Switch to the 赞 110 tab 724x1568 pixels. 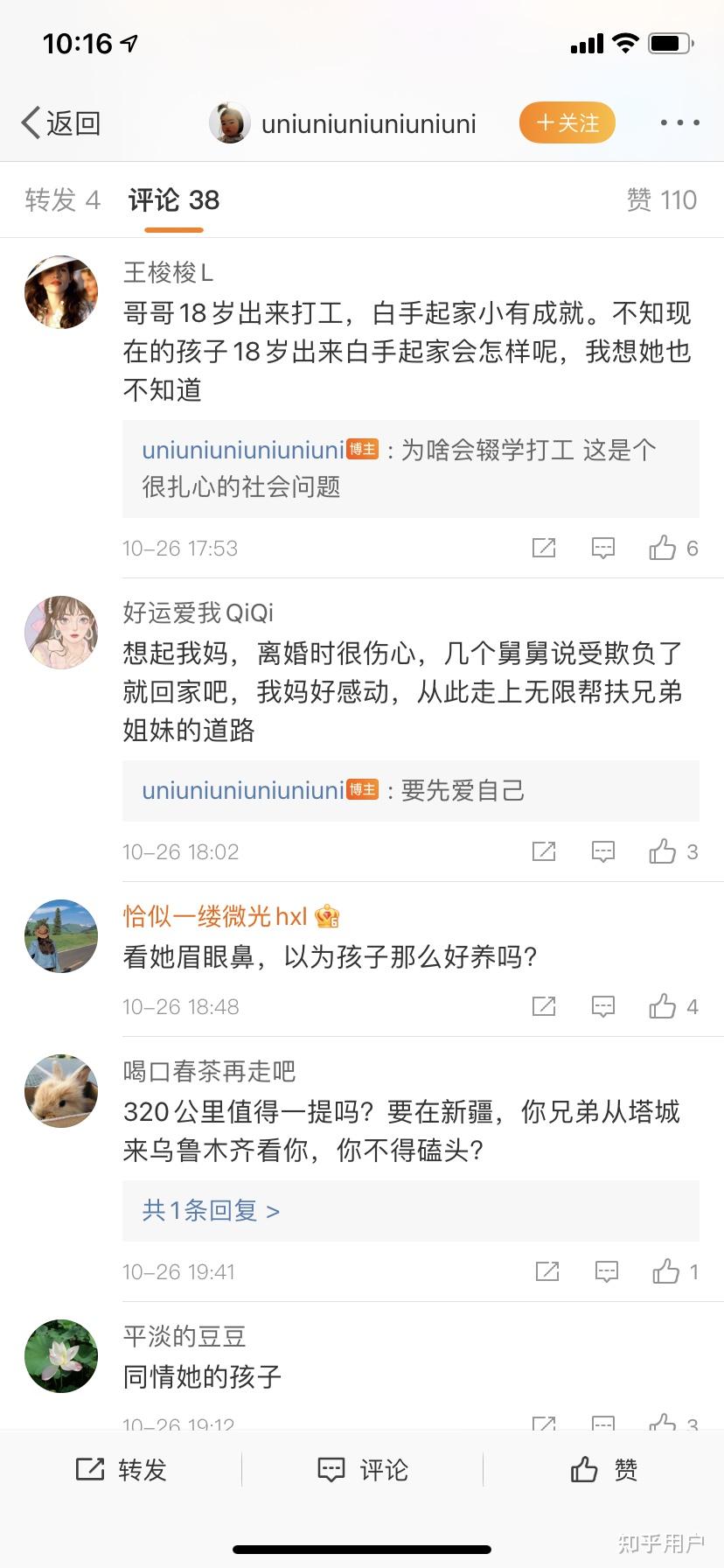click(x=661, y=200)
